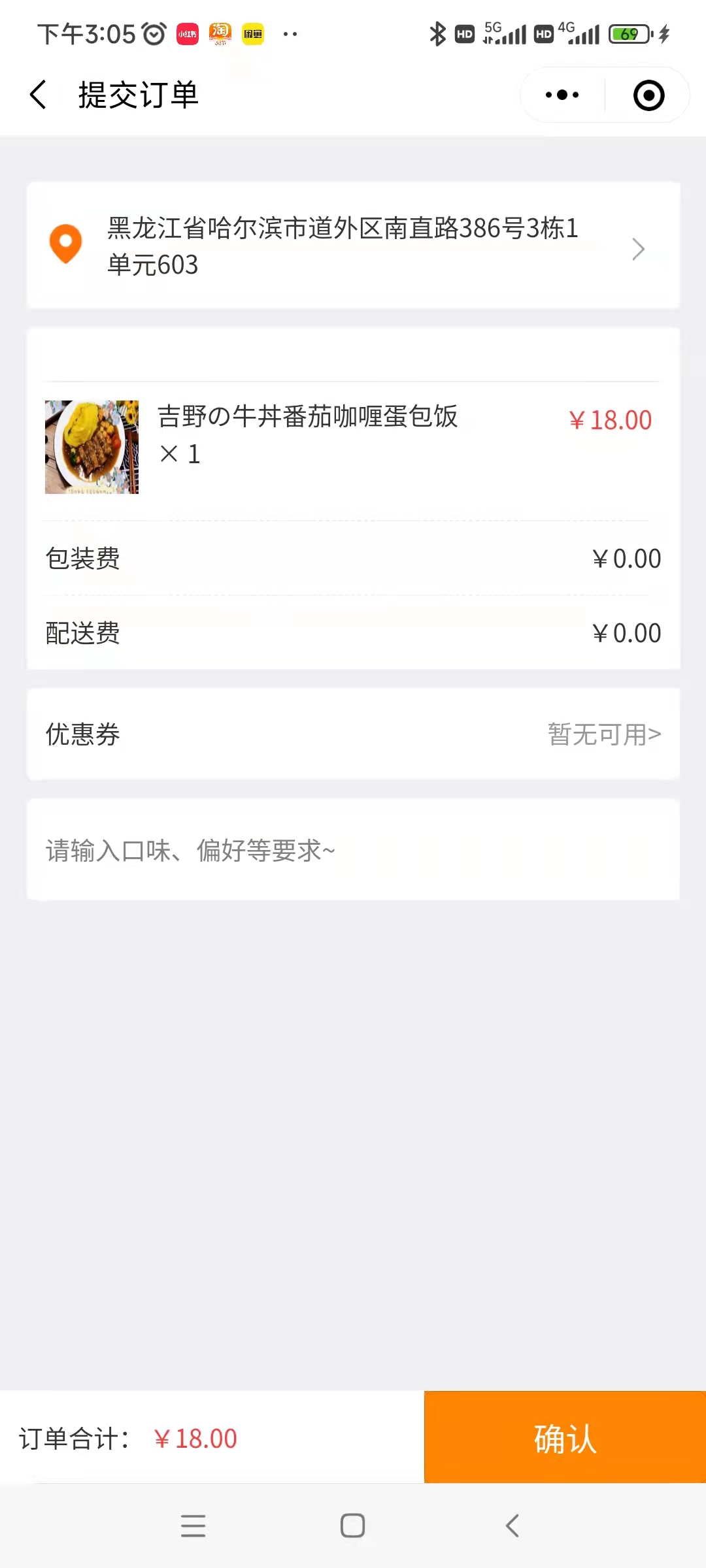Focus the 请输入口味、偏好等要求 remarks field

(353, 851)
